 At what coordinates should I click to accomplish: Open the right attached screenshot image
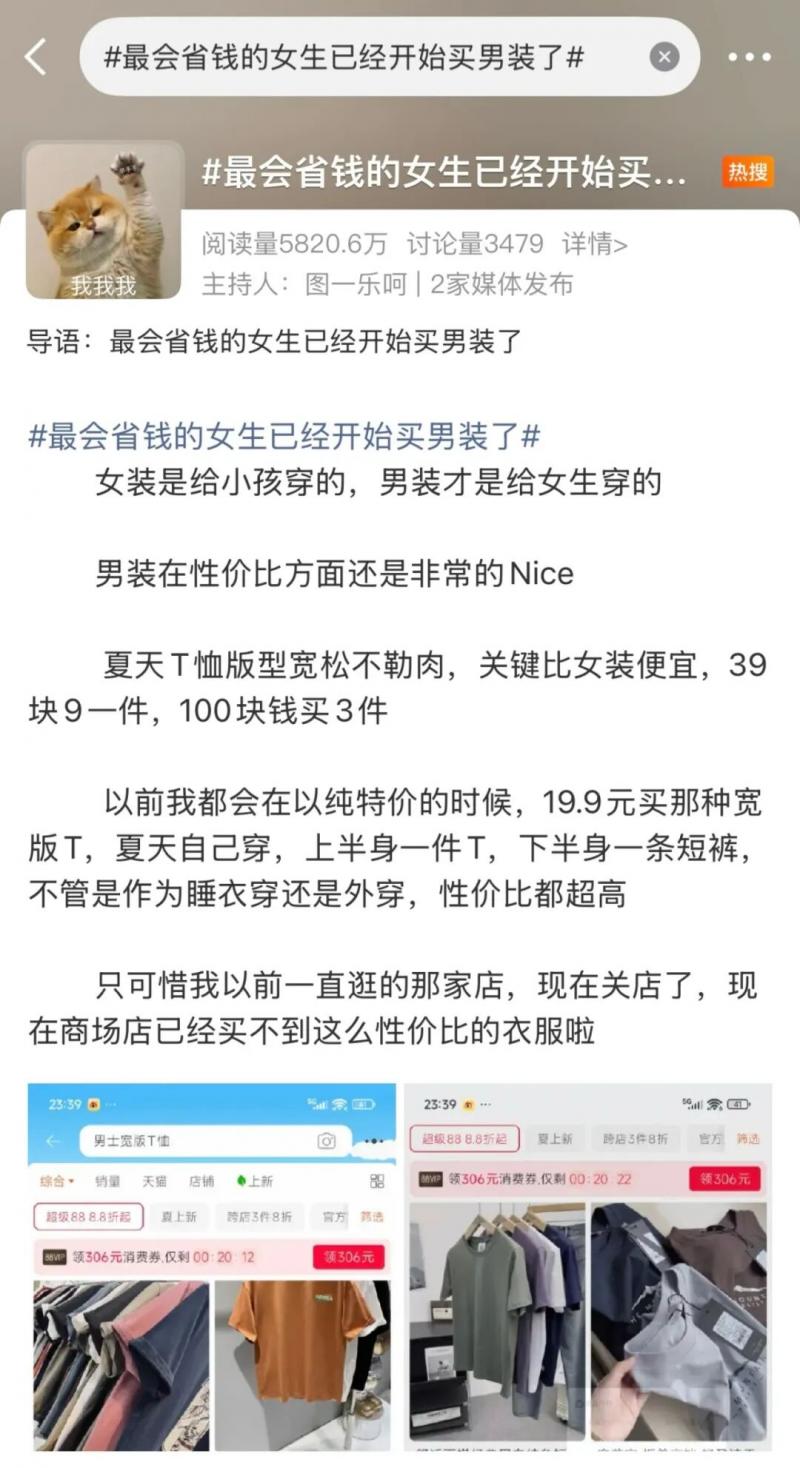(587, 1267)
